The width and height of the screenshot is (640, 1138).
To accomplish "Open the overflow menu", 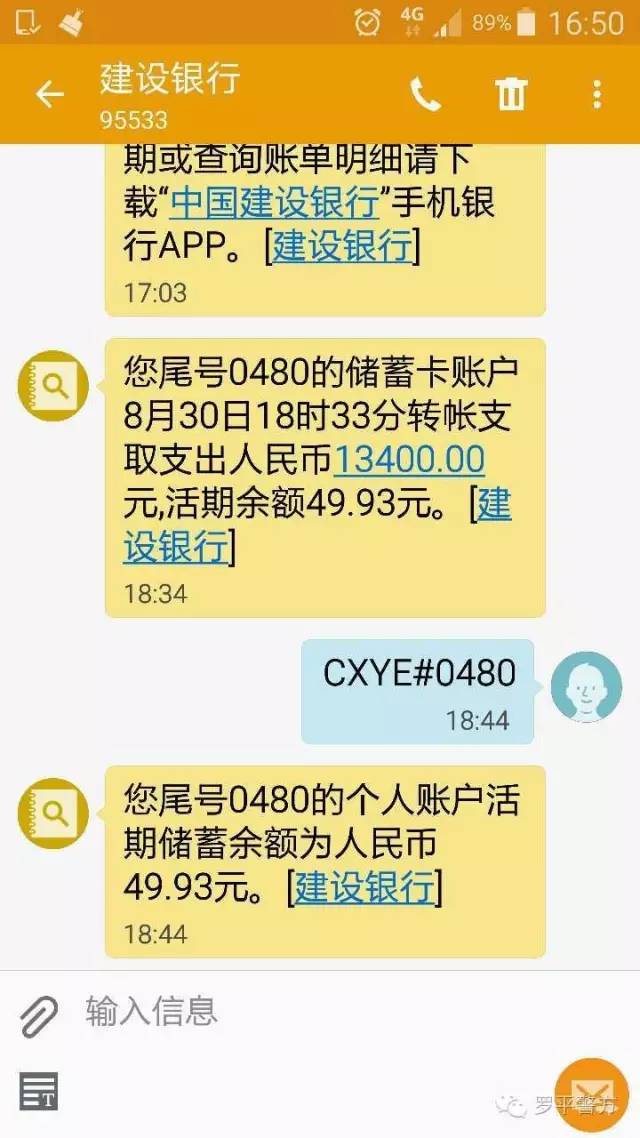I will pyautogui.click(x=597, y=95).
